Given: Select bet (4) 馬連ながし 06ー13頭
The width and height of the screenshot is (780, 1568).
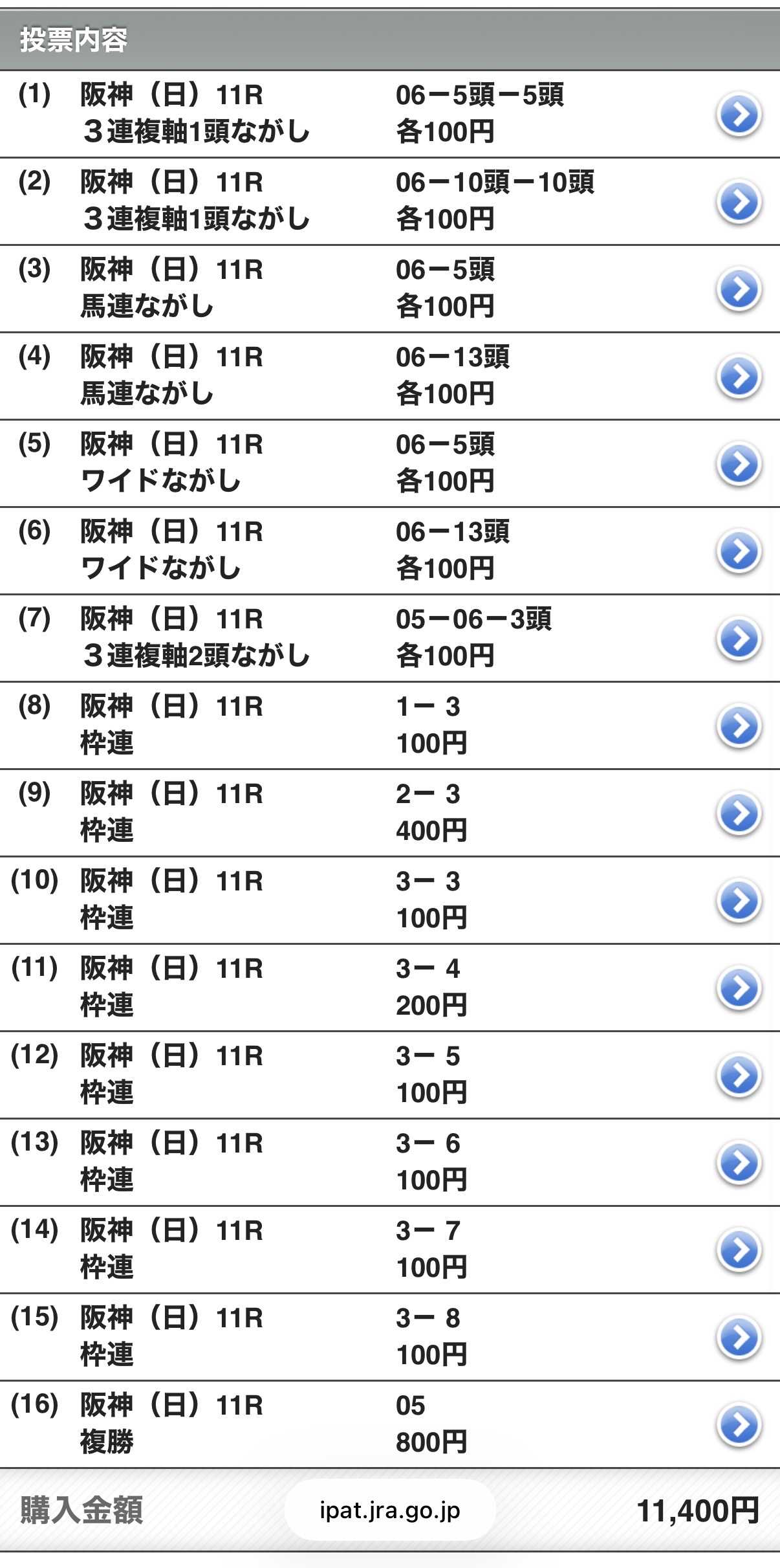Looking at the screenshot, I should pyautogui.click(x=739, y=377).
